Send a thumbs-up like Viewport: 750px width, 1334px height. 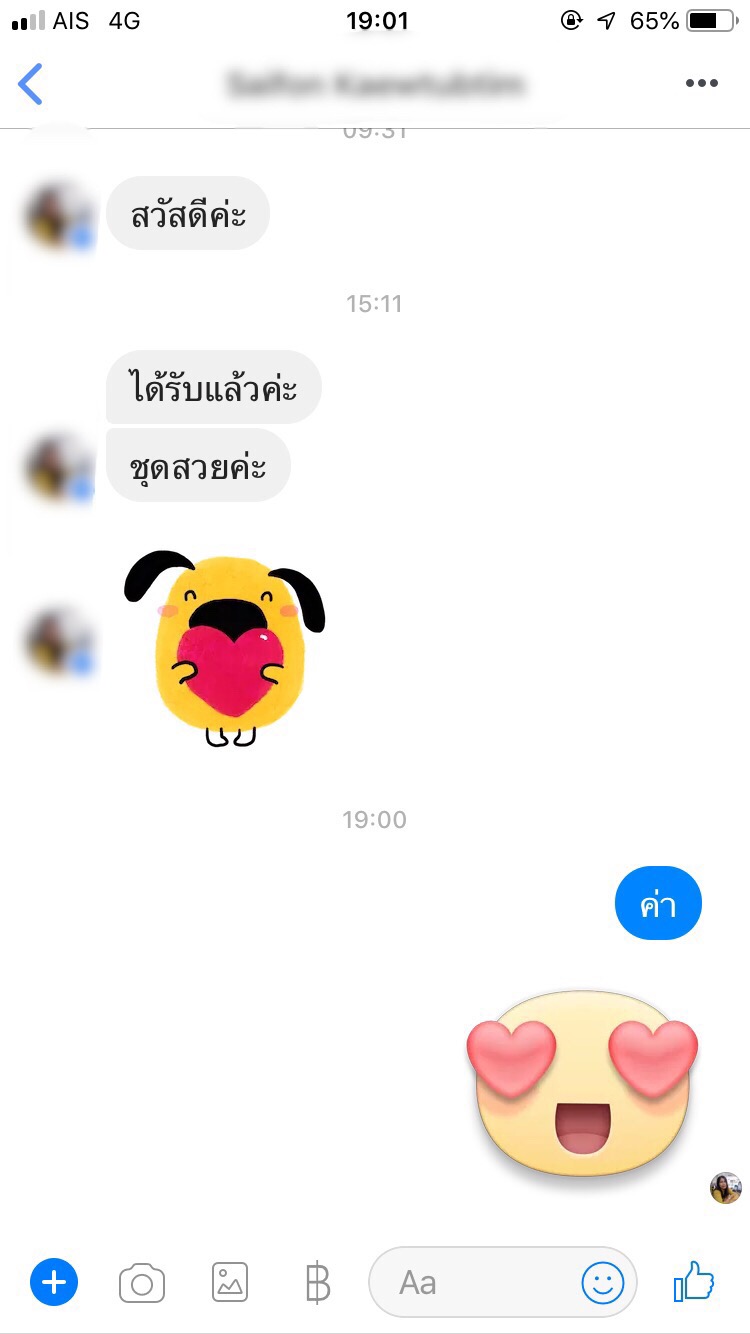pyautogui.click(x=694, y=1281)
